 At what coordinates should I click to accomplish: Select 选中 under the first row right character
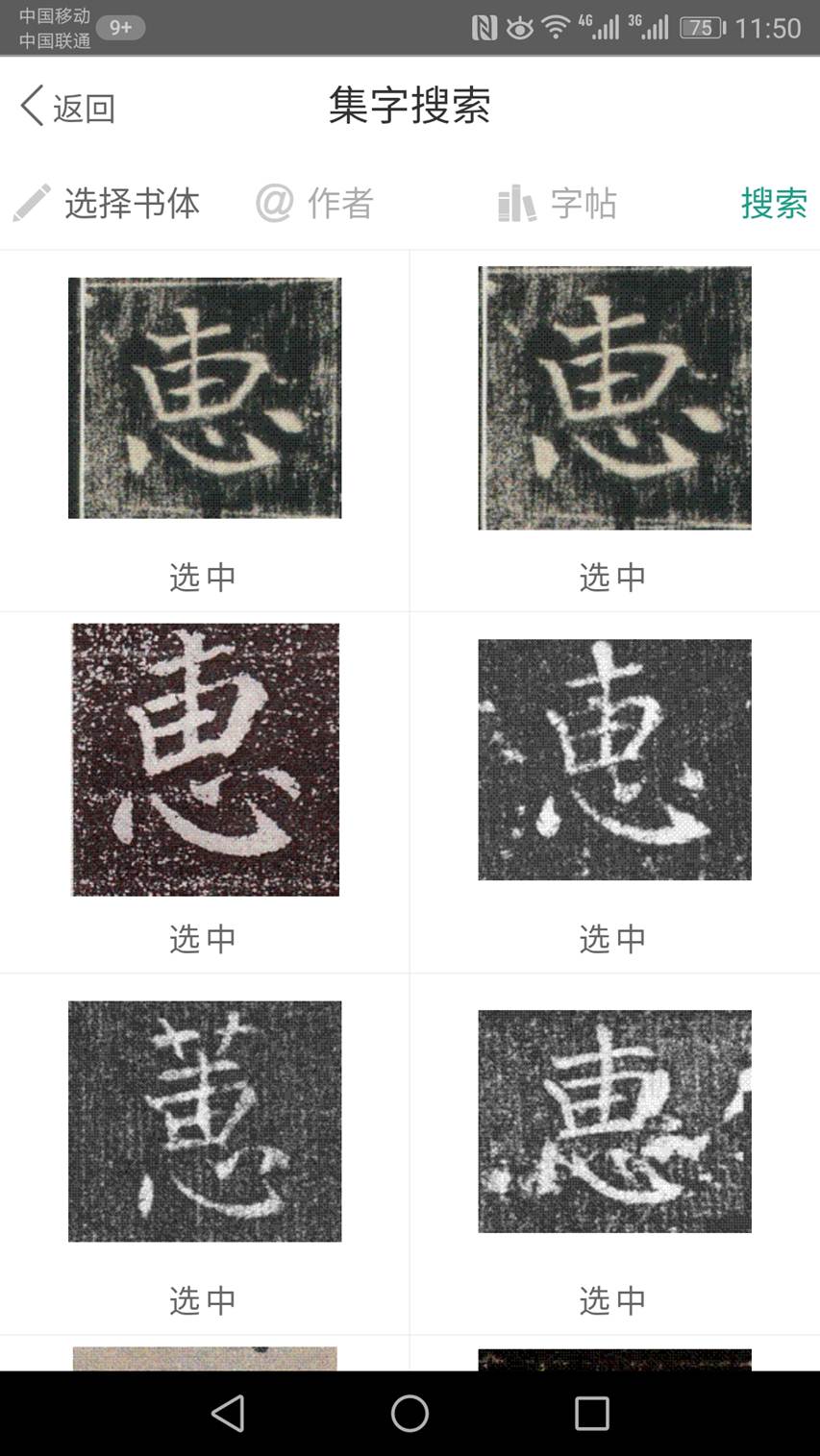click(612, 577)
